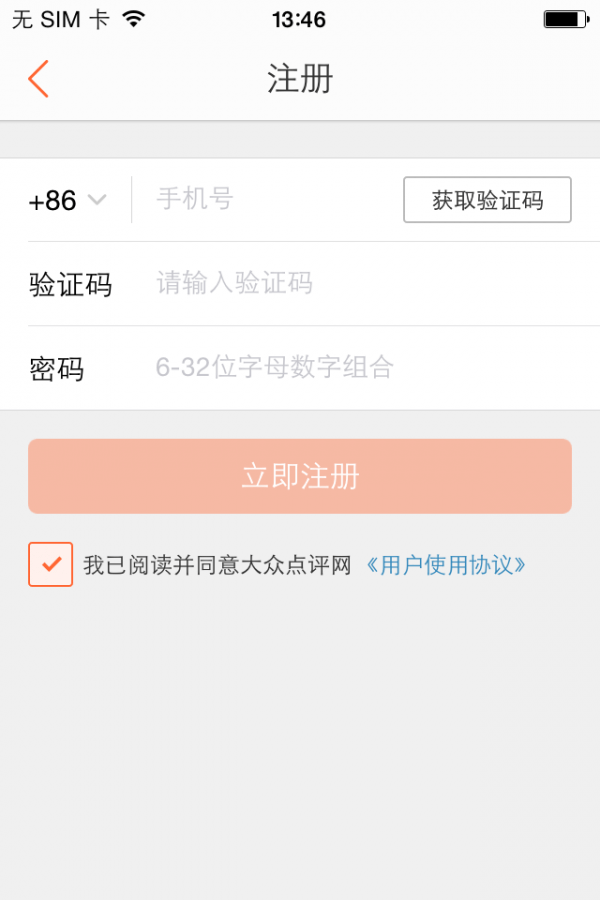Go back from the 注册 screen
This screenshot has width=600, height=900.
click(x=38, y=79)
